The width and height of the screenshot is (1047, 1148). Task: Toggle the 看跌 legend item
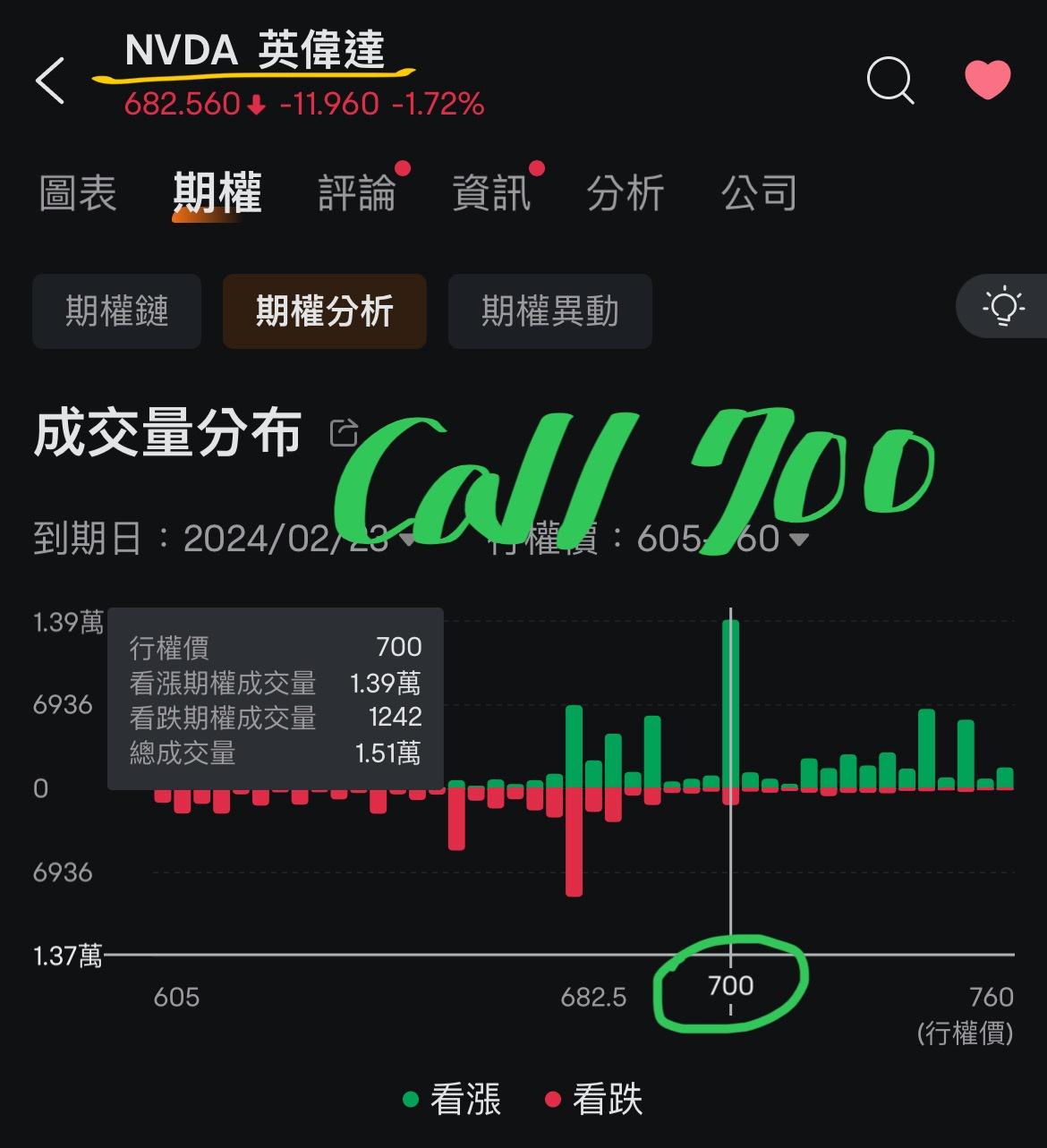(594, 1100)
